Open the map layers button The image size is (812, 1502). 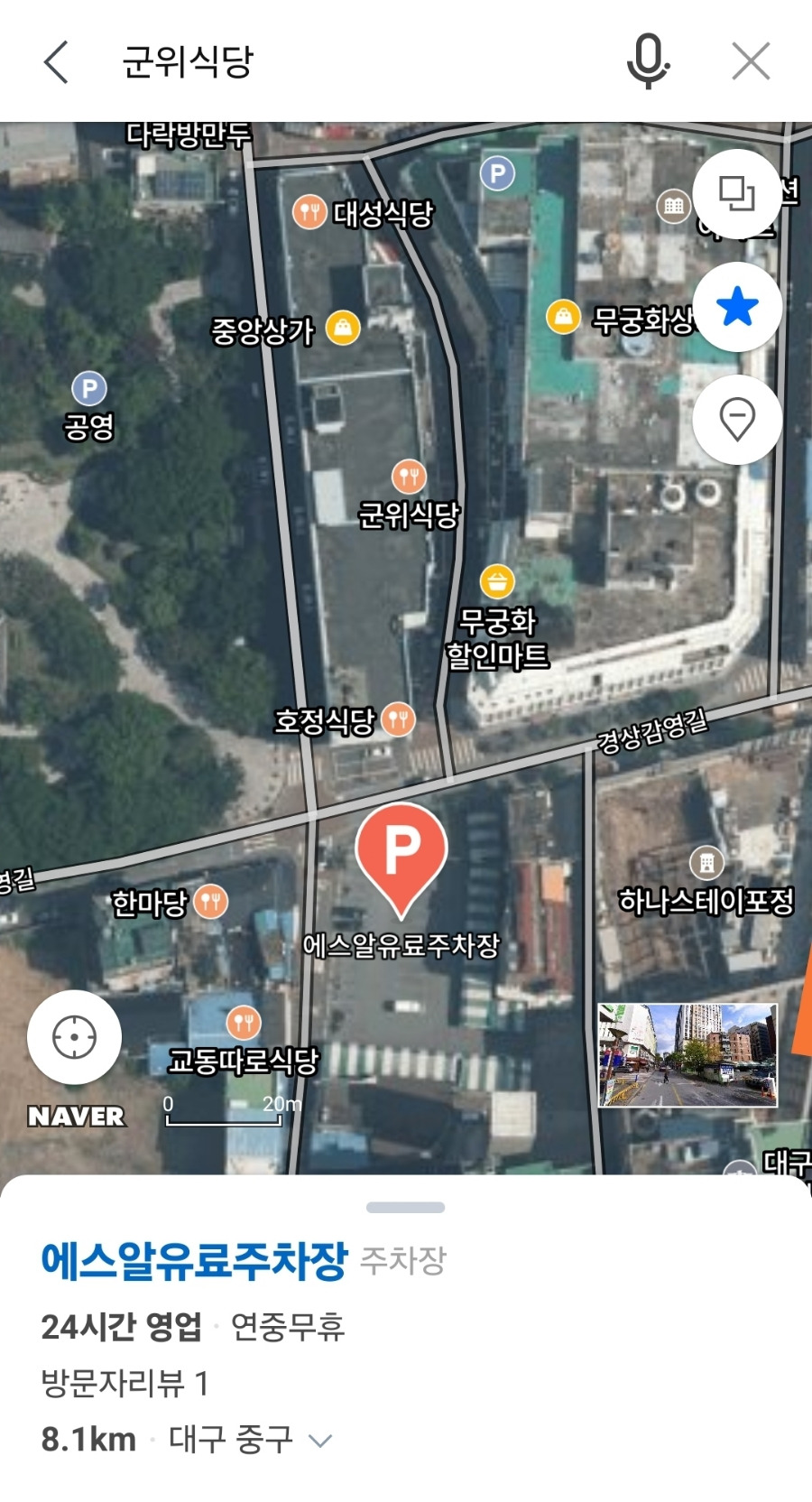point(737,194)
